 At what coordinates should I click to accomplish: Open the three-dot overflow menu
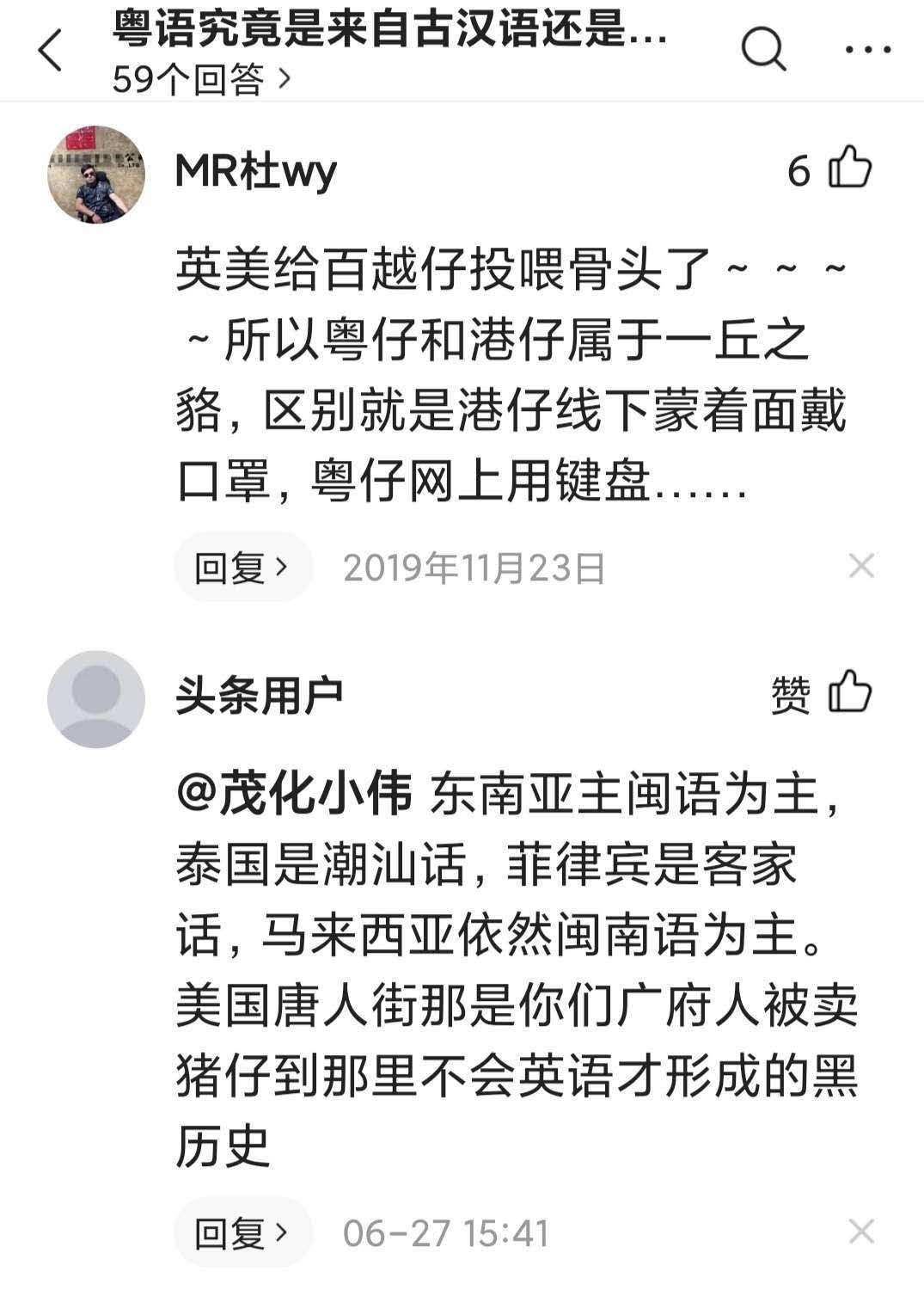pyautogui.click(x=866, y=50)
